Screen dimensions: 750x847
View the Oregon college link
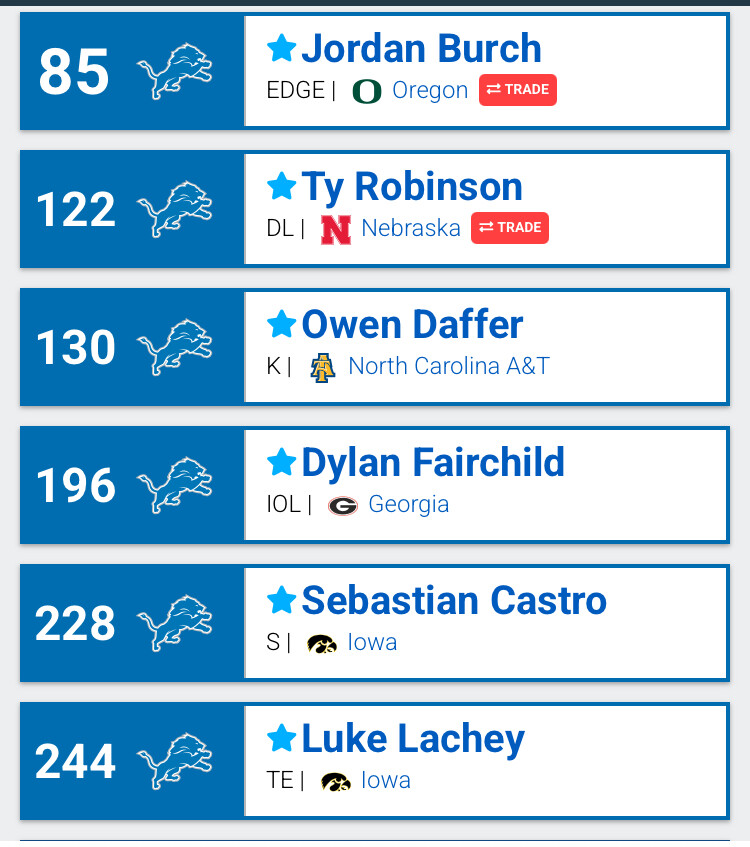click(x=430, y=90)
